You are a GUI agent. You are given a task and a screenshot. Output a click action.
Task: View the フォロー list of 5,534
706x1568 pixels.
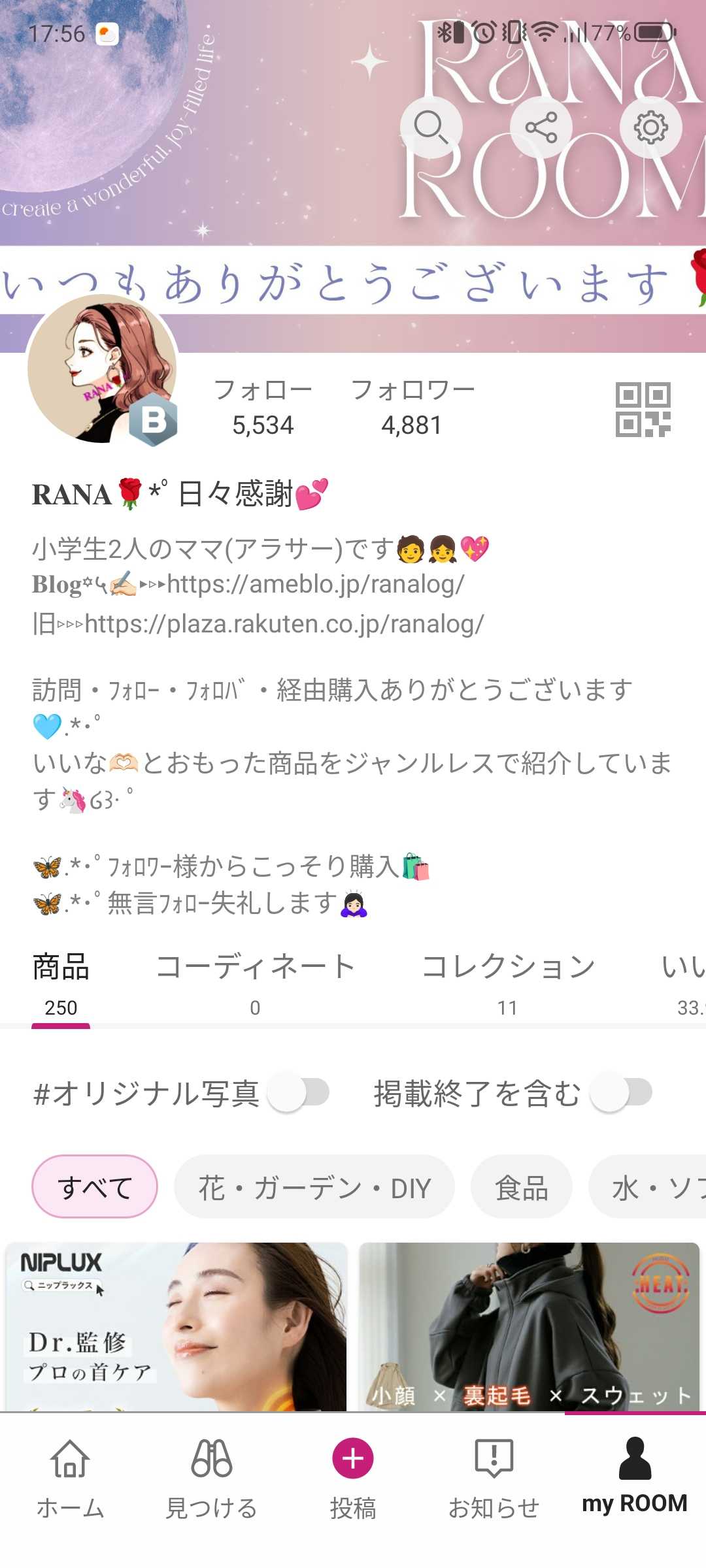[x=263, y=408]
